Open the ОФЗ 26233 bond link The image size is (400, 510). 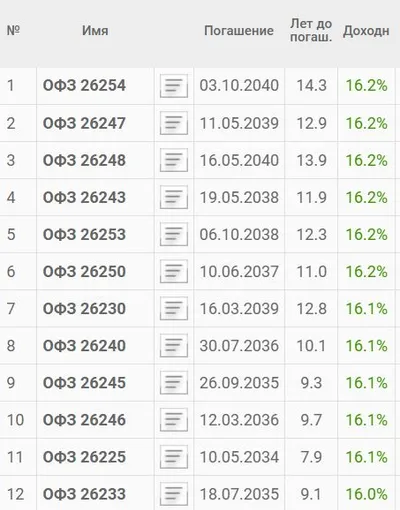tap(84, 494)
